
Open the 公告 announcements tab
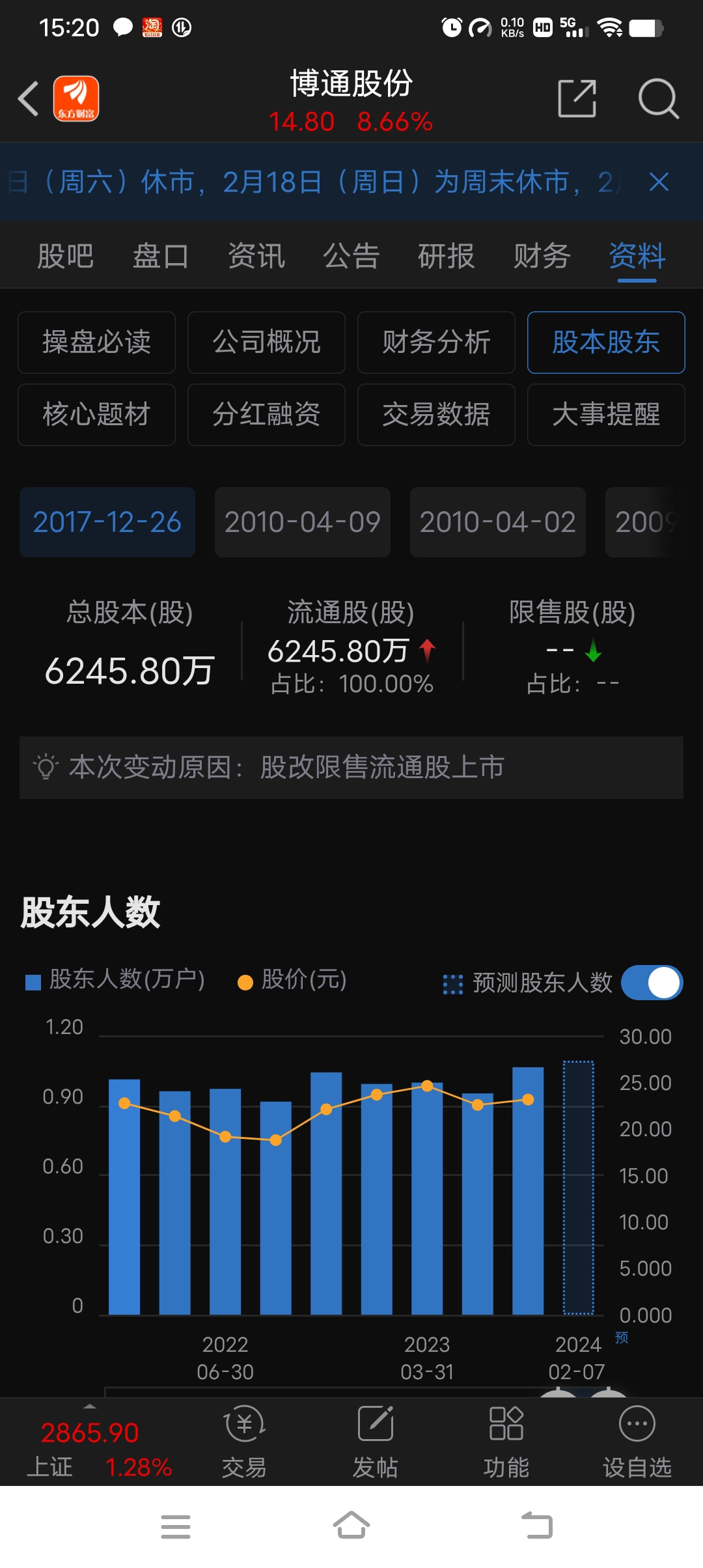[351, 256]
